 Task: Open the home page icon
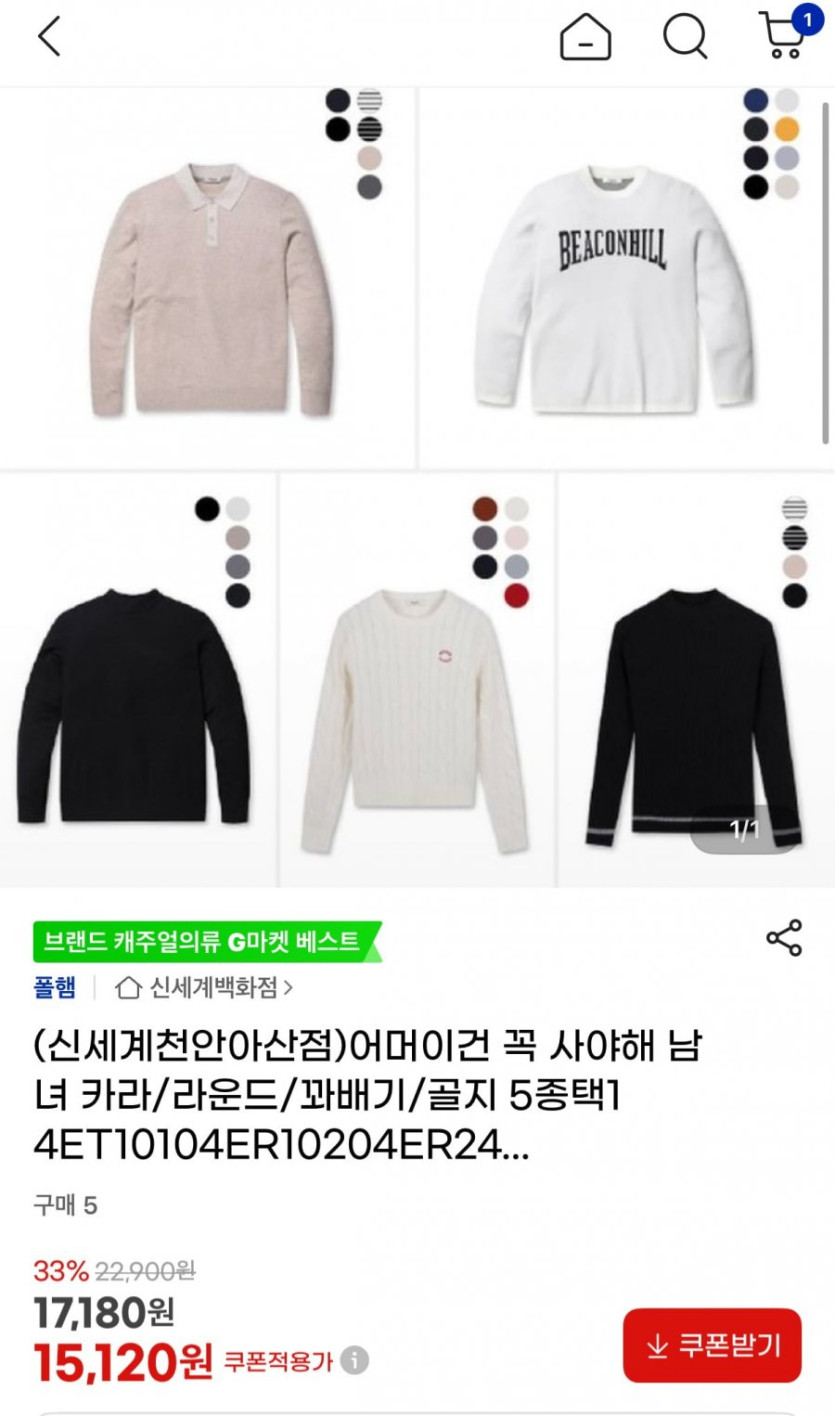pyautogui.click(x=585, y=38)
